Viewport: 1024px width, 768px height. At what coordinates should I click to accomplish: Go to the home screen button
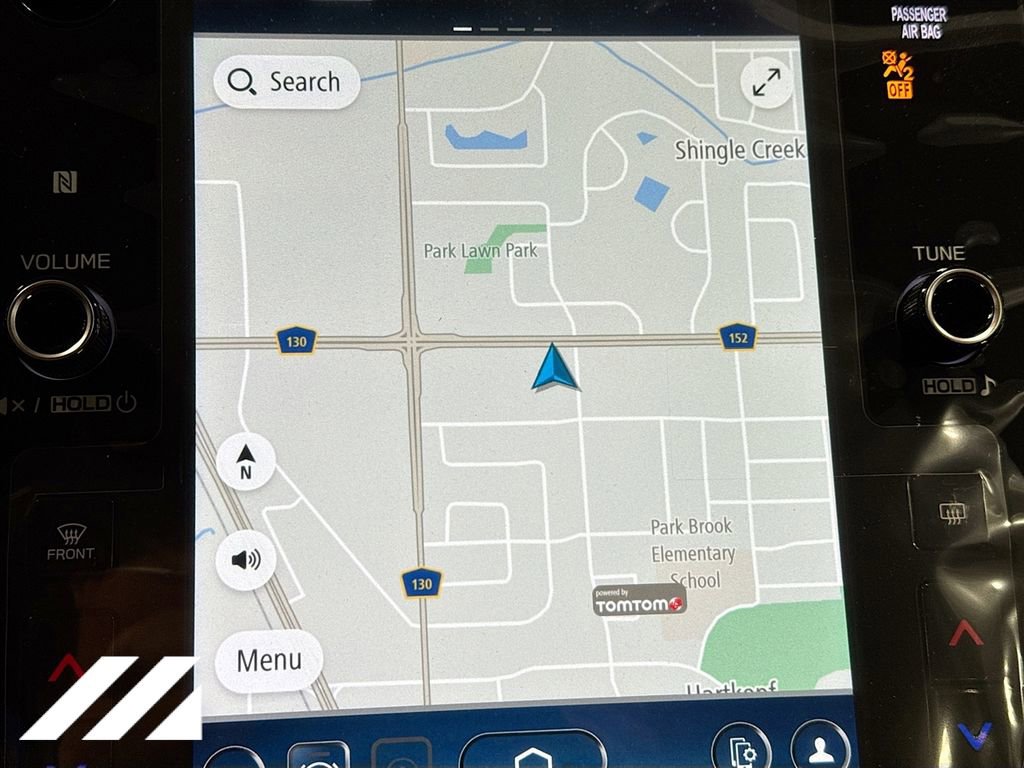[x=533, y=752]
